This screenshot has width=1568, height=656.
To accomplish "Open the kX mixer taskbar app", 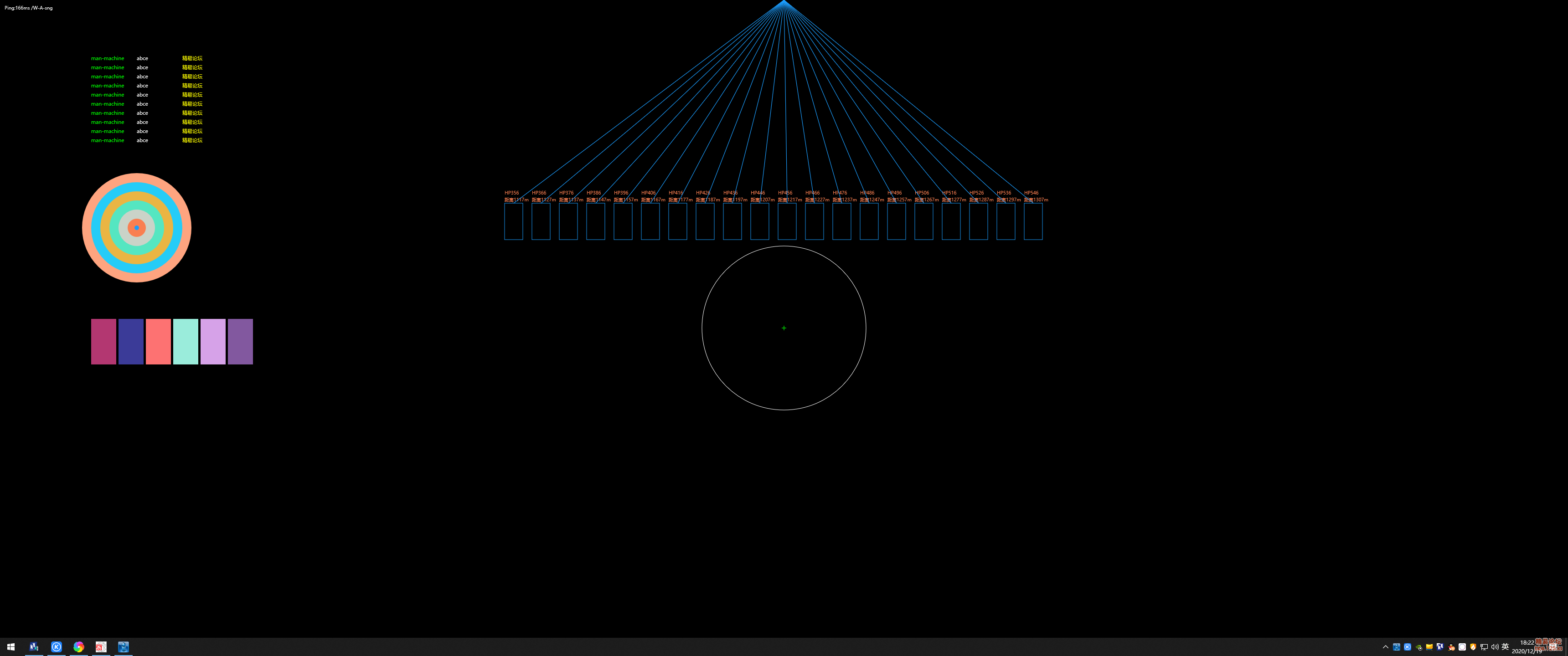I will pyautogui.click(x=34, y=647).
